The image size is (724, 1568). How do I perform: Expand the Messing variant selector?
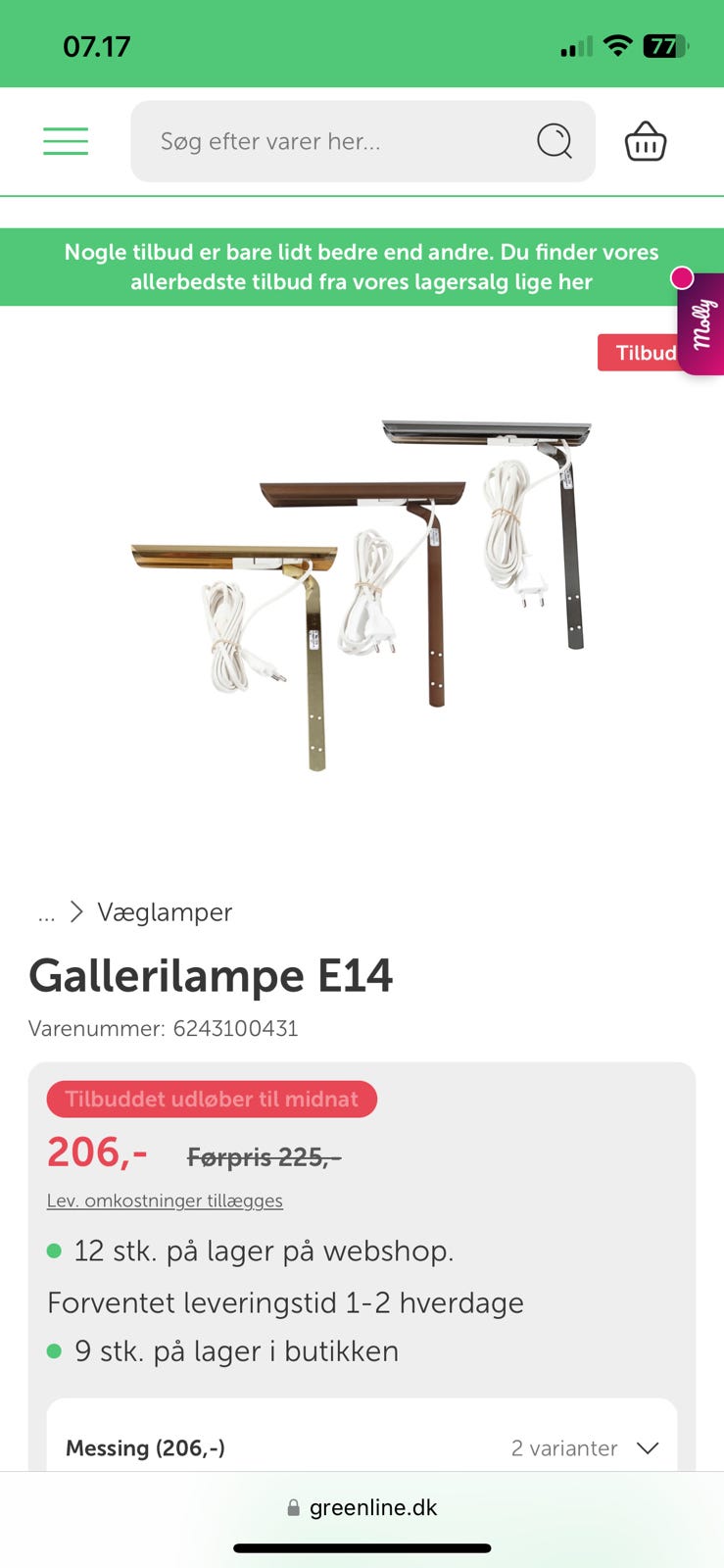145,1447
